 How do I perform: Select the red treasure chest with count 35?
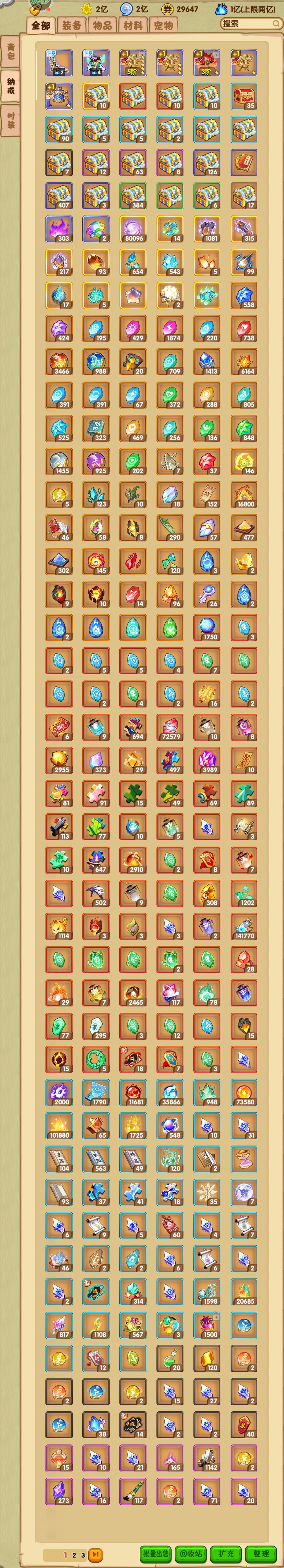point(244,96)
